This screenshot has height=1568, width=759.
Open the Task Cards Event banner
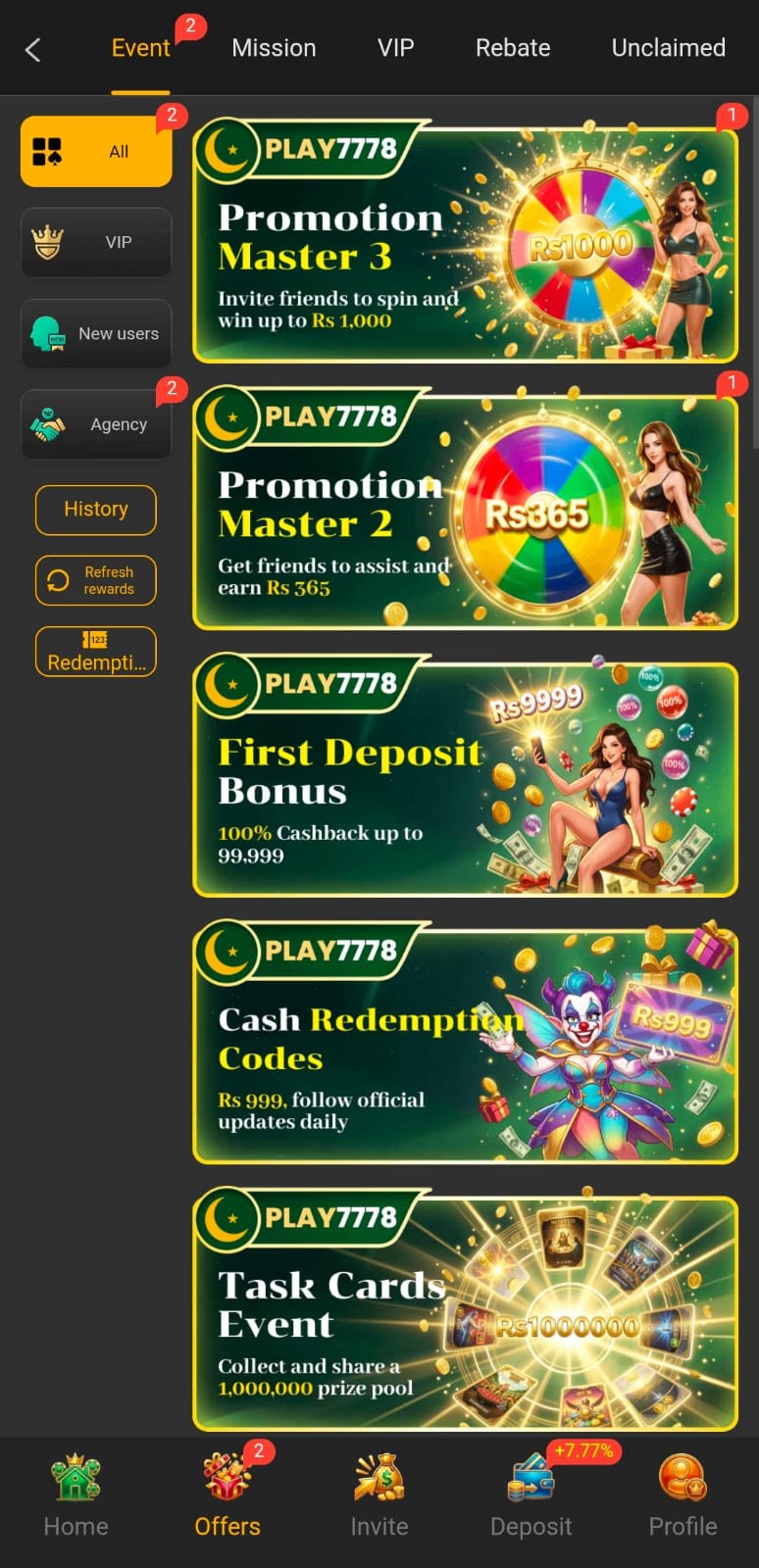click(465, 1311)
